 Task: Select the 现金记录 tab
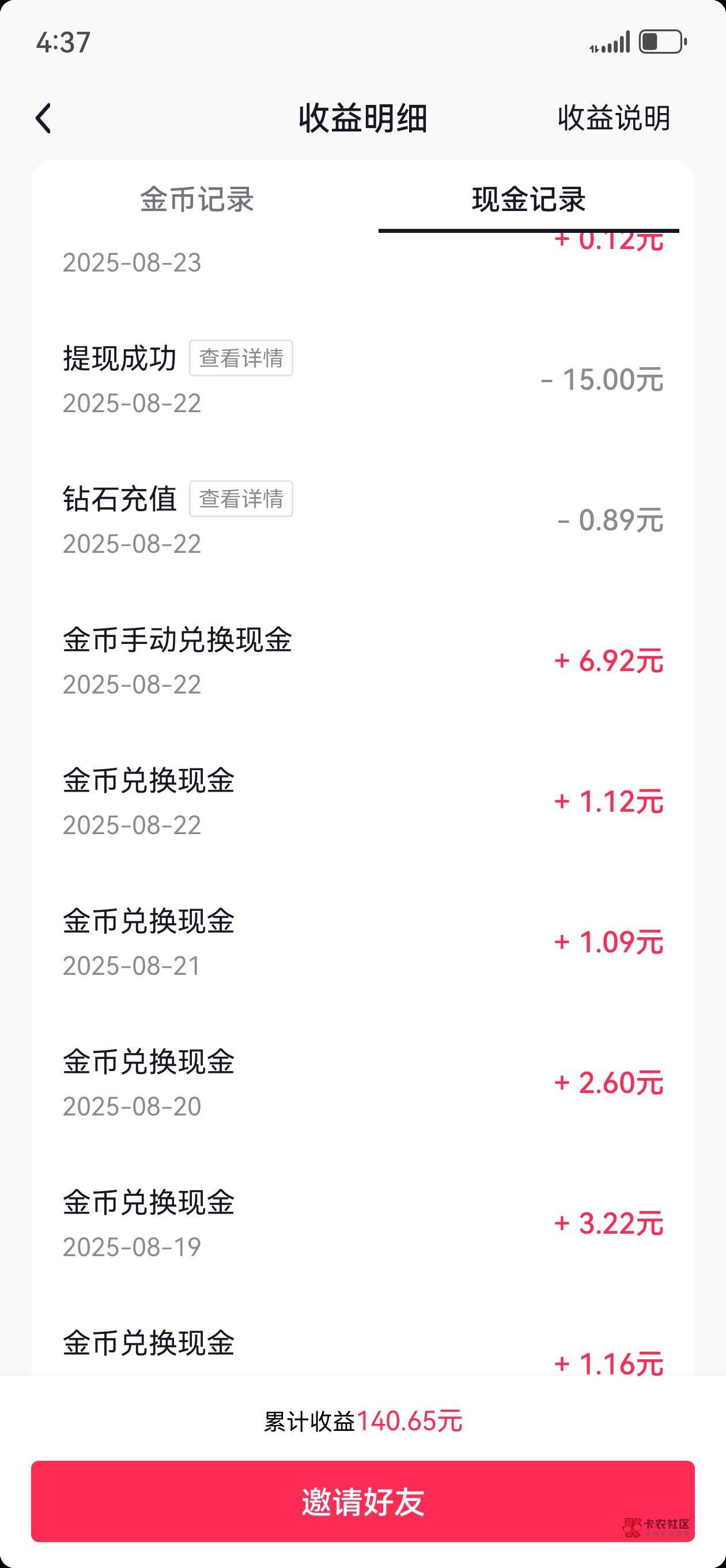pos(528,199)
